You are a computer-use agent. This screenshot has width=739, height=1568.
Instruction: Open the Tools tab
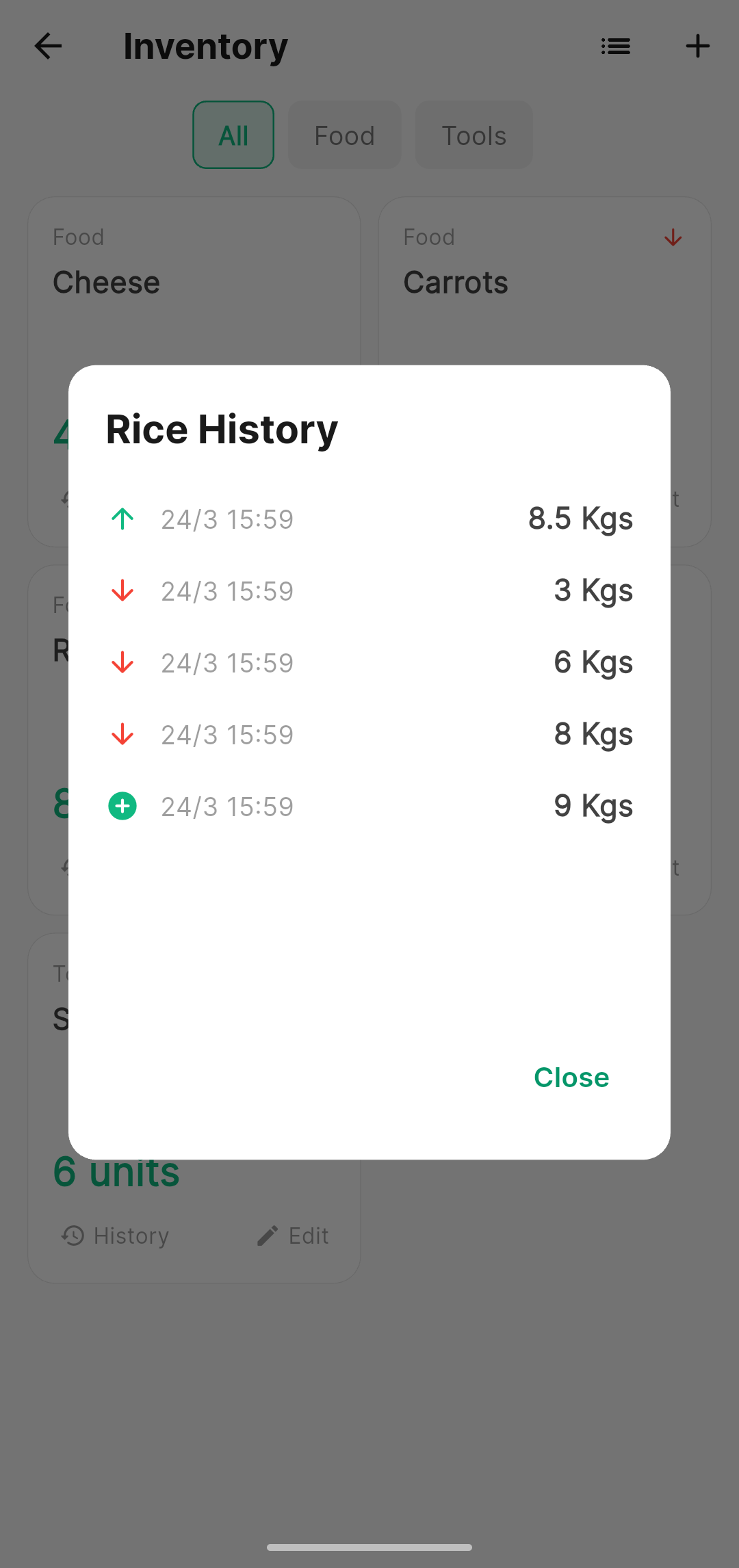coord(474,135)
